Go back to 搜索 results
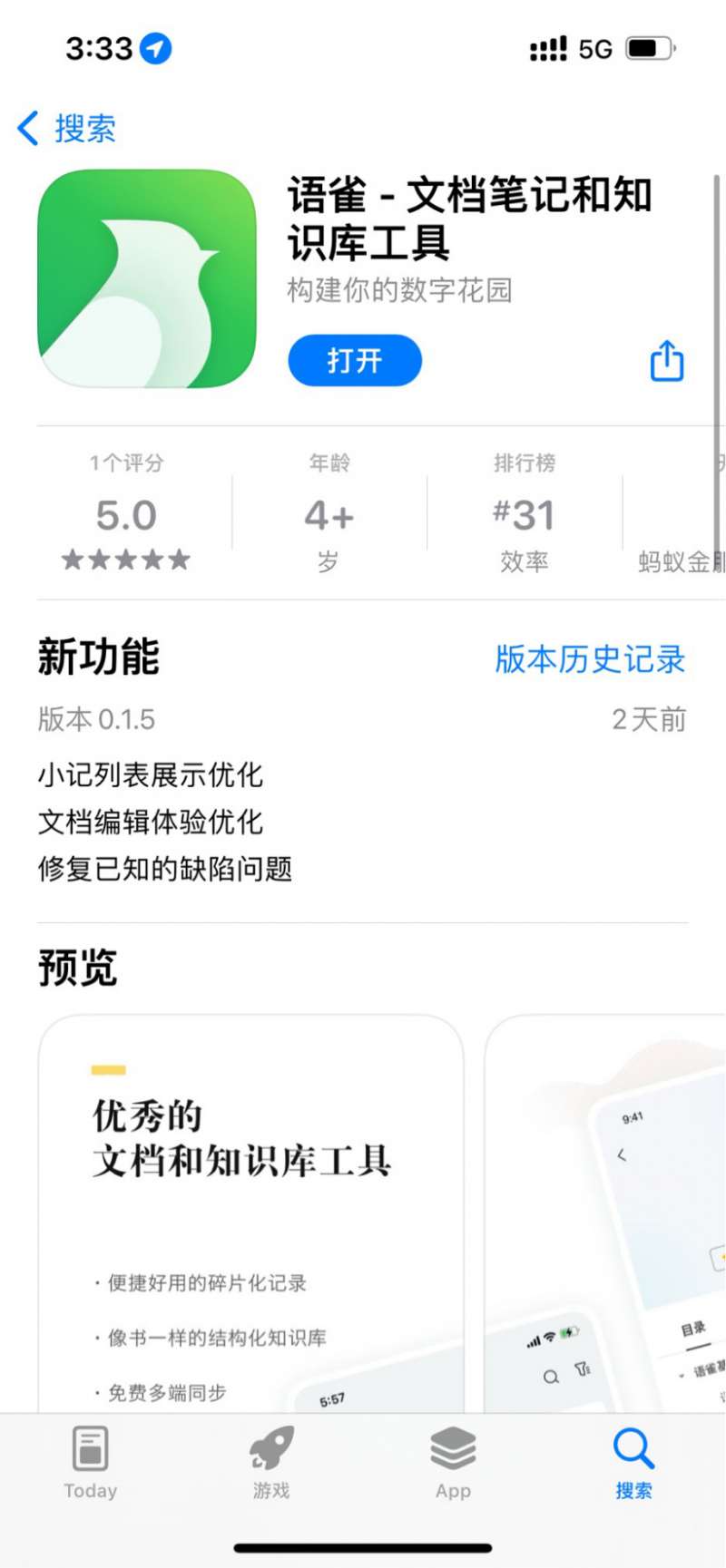 (67, 128)
